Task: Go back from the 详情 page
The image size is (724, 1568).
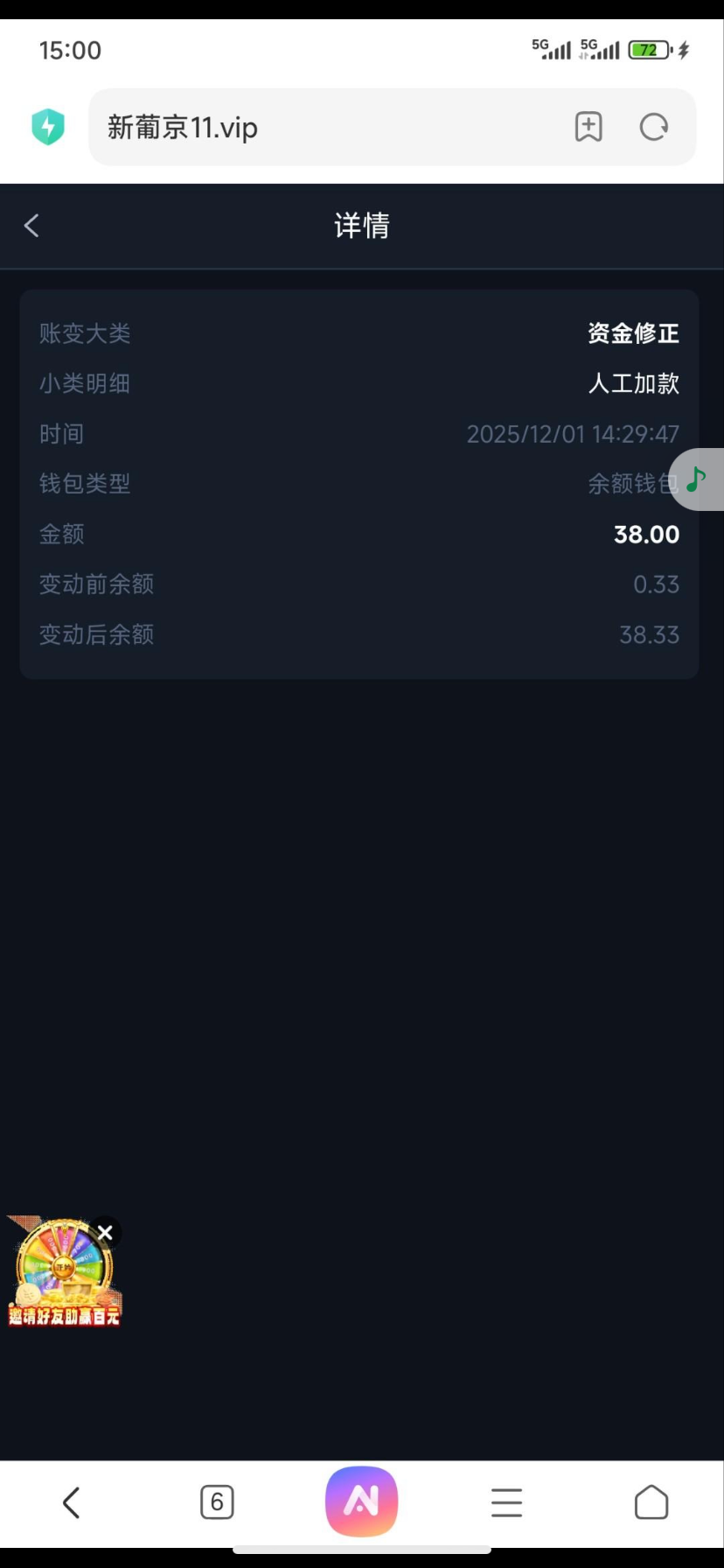Action: [x=31, y=226]
